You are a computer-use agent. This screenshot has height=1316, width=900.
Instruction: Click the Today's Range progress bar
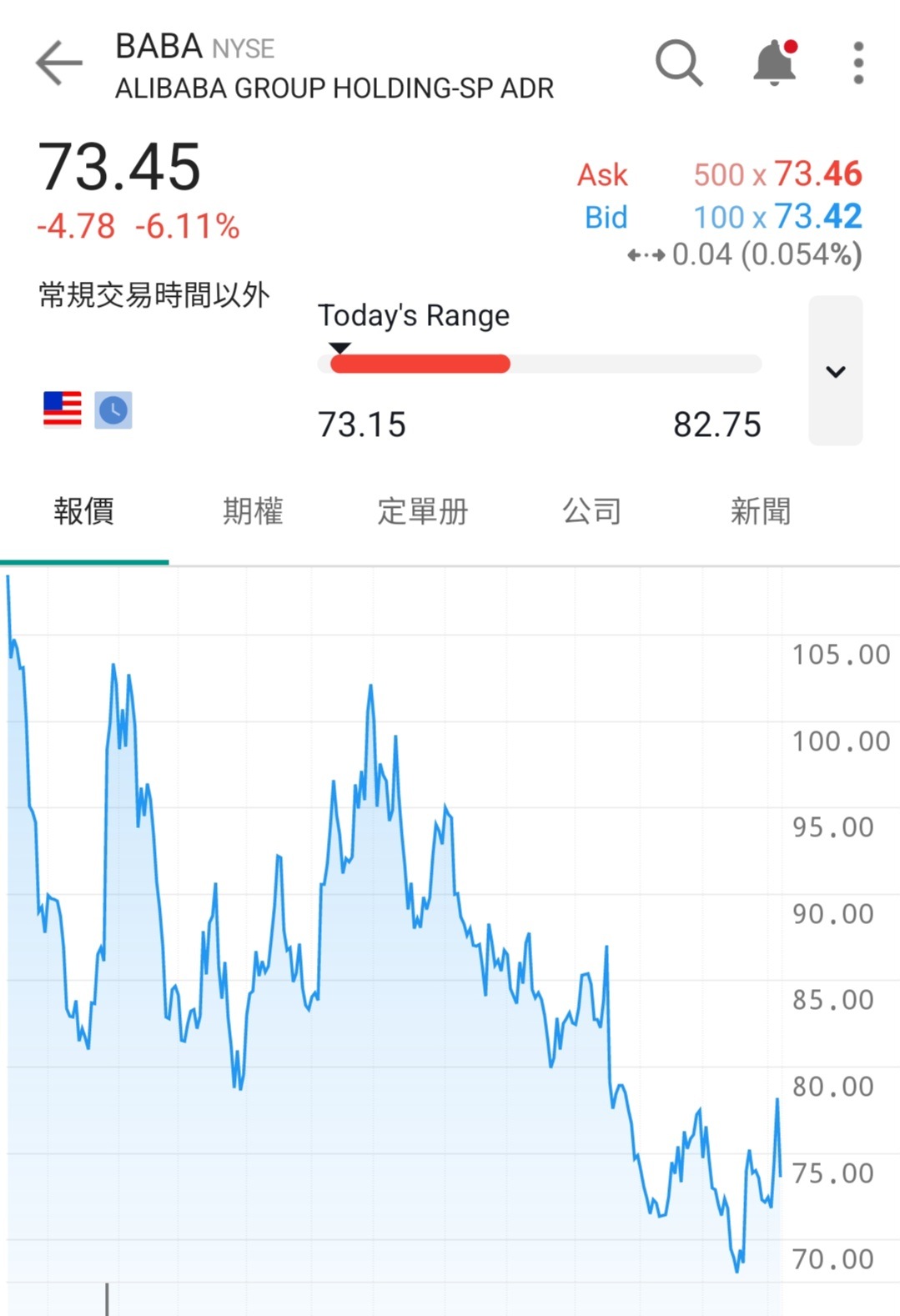(539, 364)
